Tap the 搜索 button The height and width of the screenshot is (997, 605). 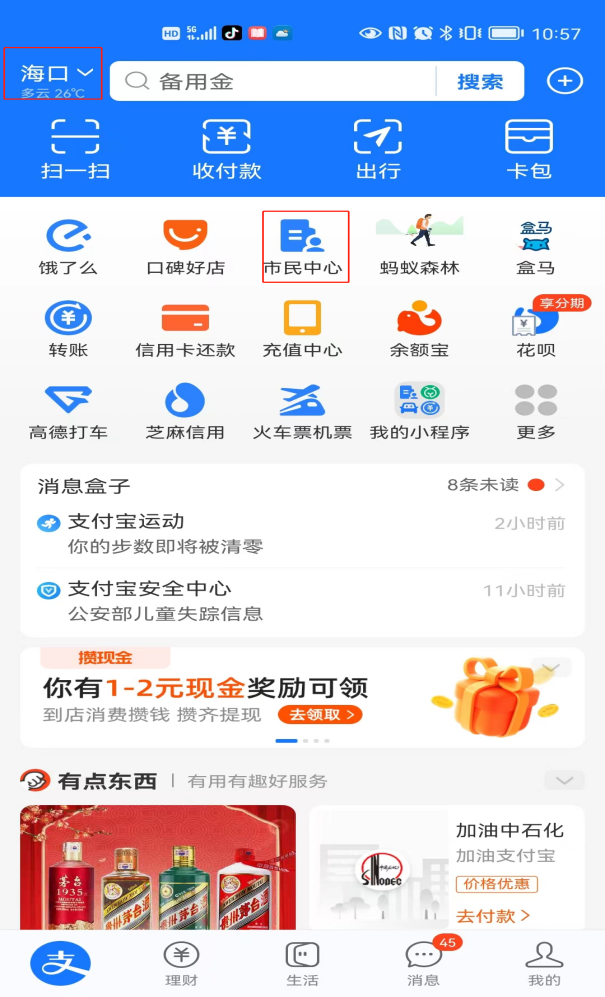coord(480,82)
